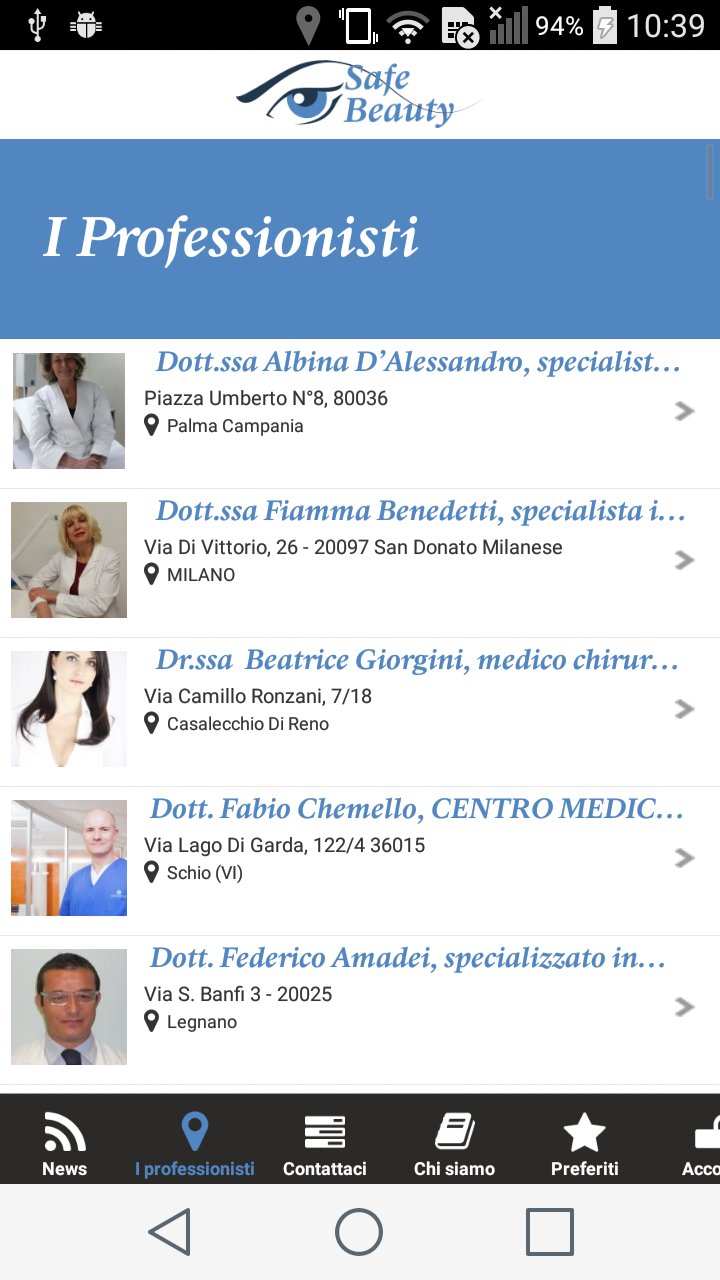Open the Chi siamo tab
The height and width of the screenshot is (1280, 720).
coord(455,1140)
